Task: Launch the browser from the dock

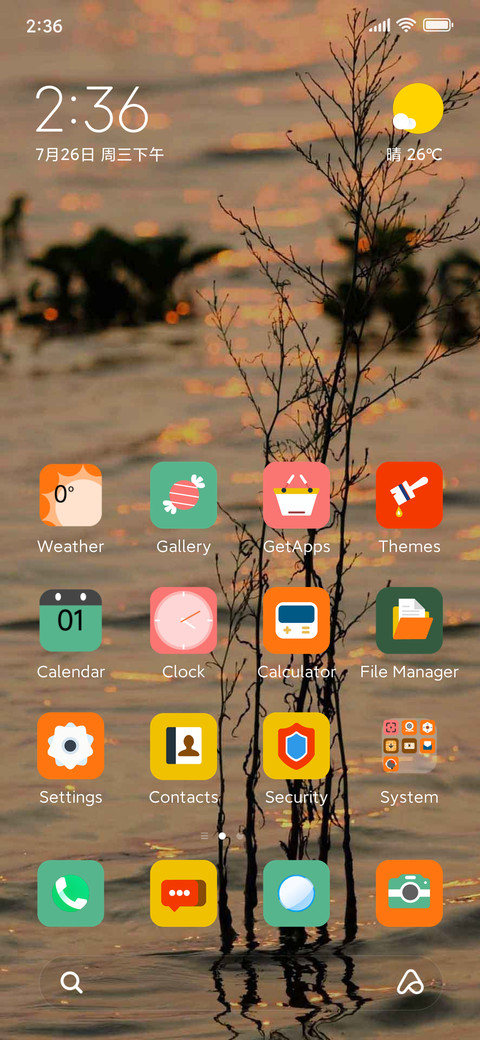Action: 296,893
